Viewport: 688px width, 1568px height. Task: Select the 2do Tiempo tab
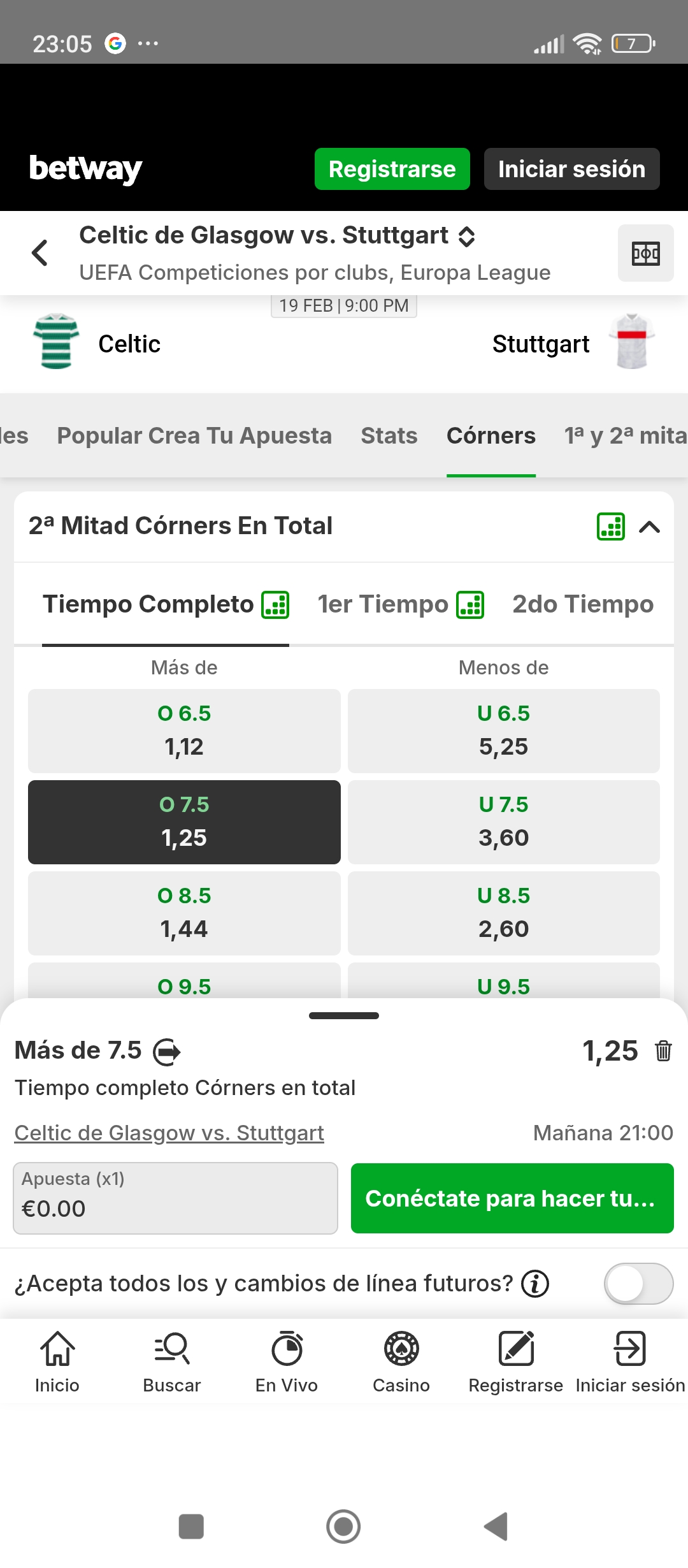click(x=582, y=604)
